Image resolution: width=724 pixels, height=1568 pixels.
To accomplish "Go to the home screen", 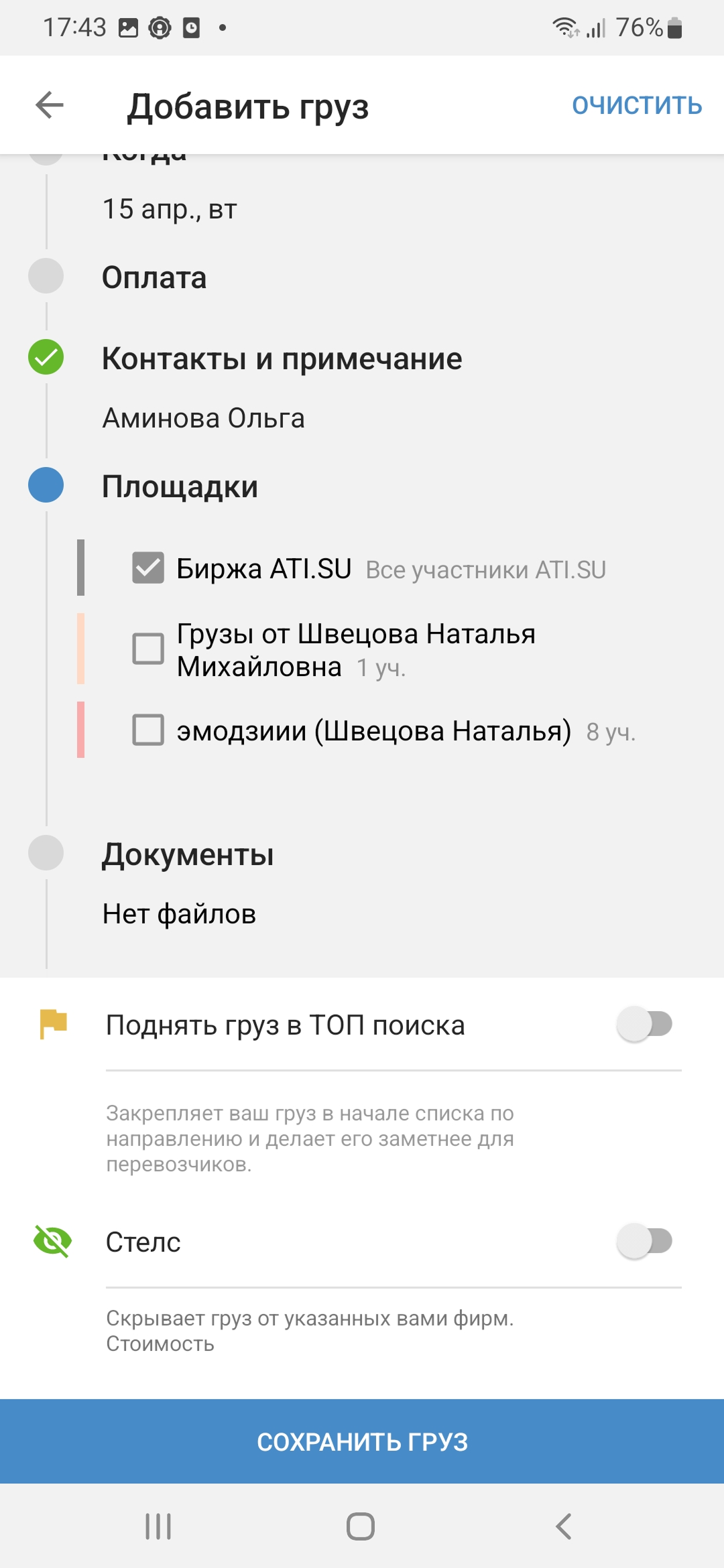I will 361,1526.
